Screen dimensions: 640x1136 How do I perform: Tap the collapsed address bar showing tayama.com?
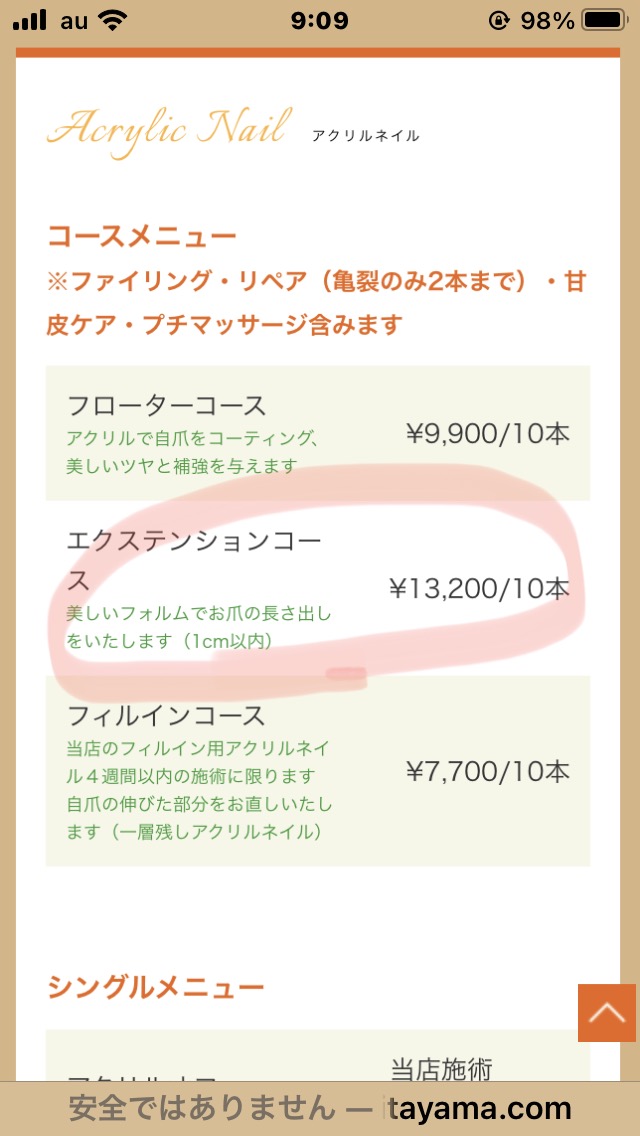pos(320,1108)
